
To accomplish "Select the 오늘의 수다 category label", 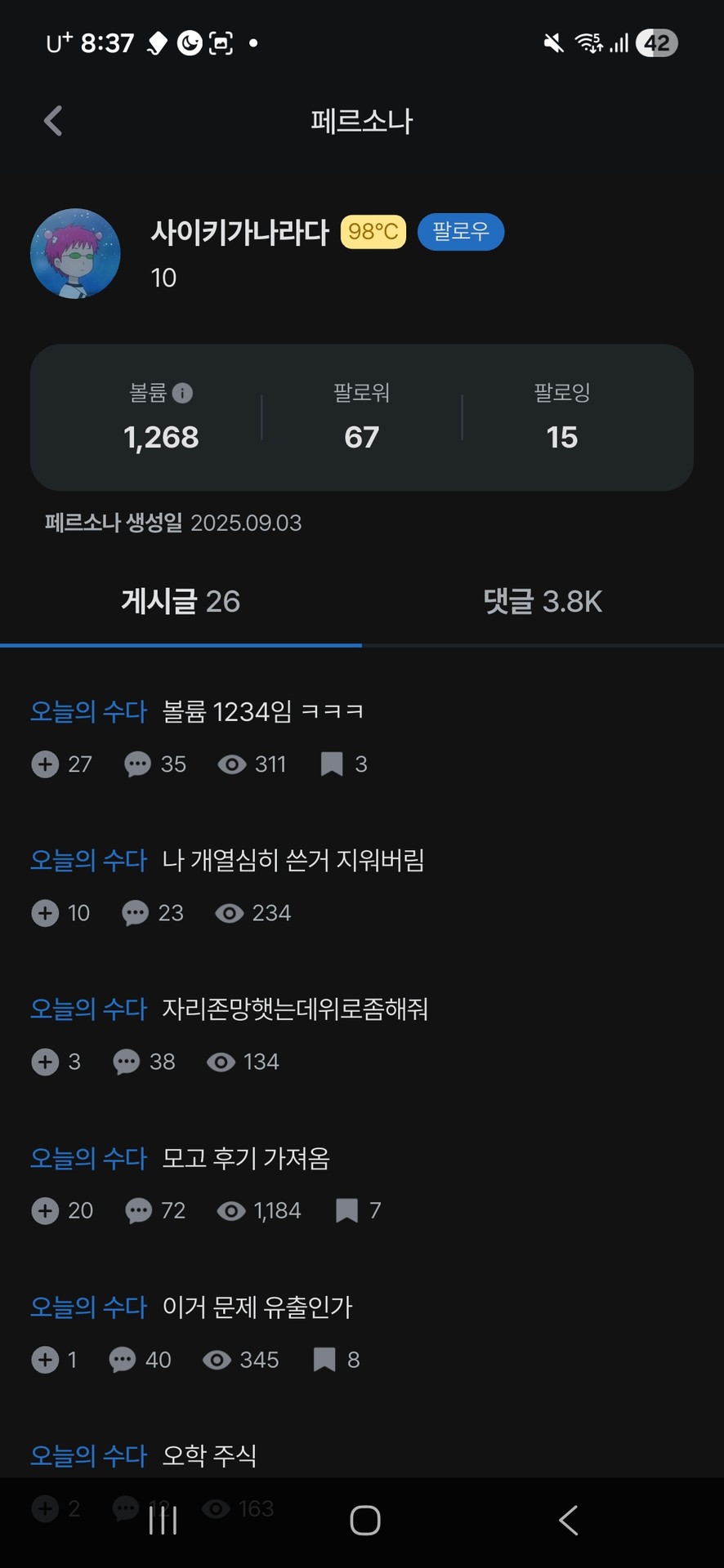I will pyautogui.click(x=88, y=711).
